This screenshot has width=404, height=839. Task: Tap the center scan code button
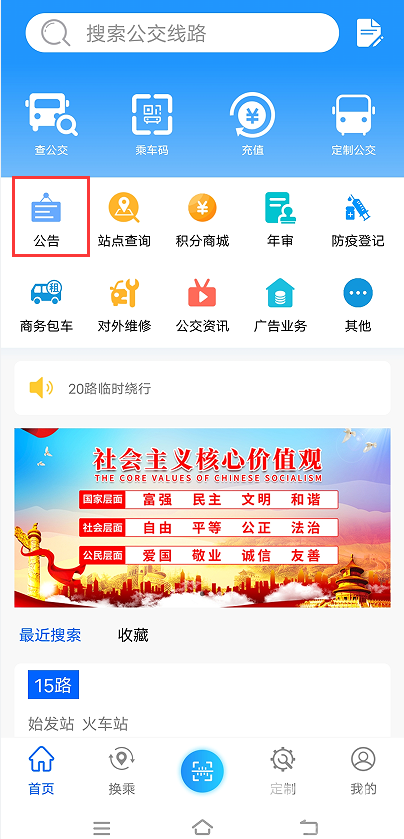(x=202, y=771)
